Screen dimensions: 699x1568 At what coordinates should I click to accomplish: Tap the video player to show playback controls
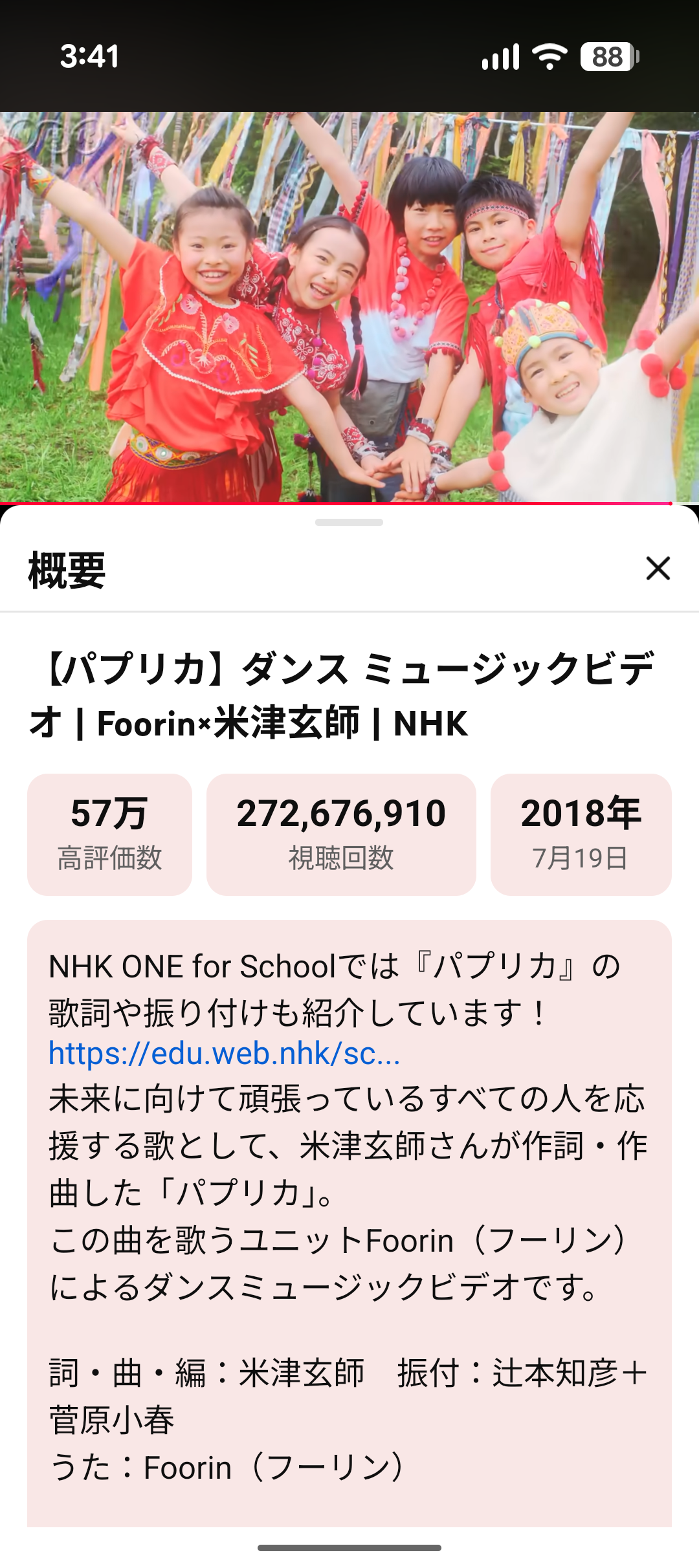tap(349, 307)
